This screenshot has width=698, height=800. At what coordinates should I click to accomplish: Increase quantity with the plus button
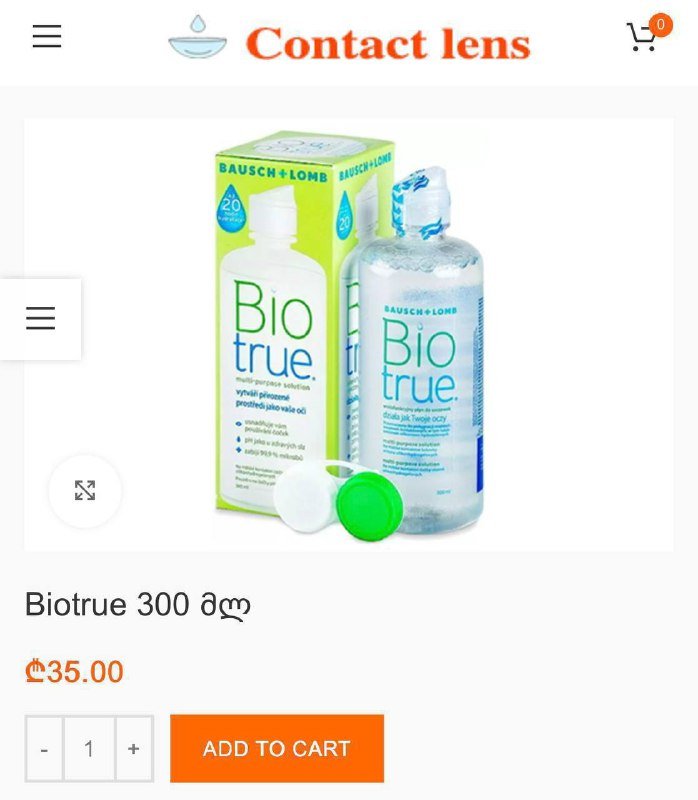[134, 748]
